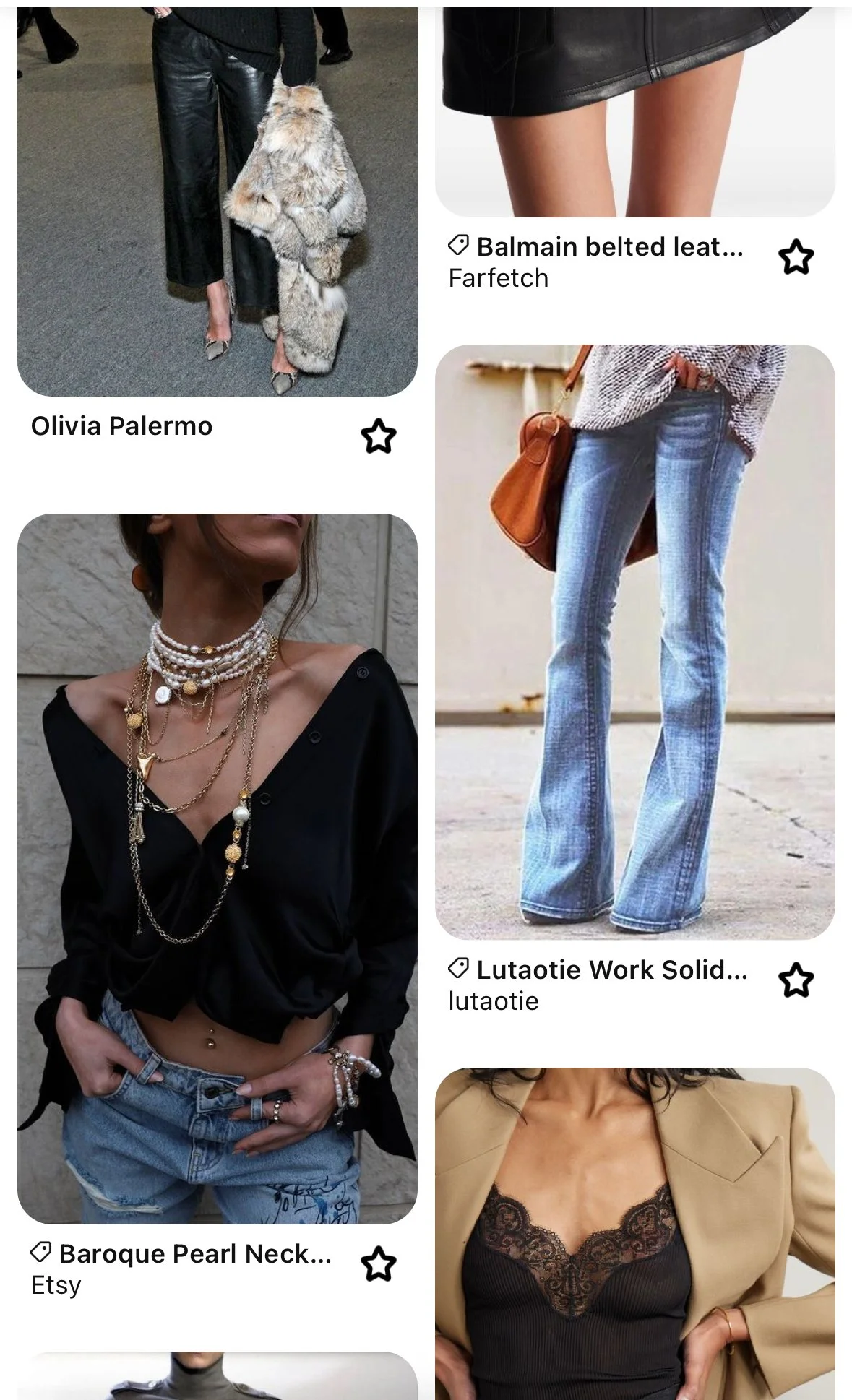
Task: View the Lutaotie flared jeans pin
Action: pos(634,641)
